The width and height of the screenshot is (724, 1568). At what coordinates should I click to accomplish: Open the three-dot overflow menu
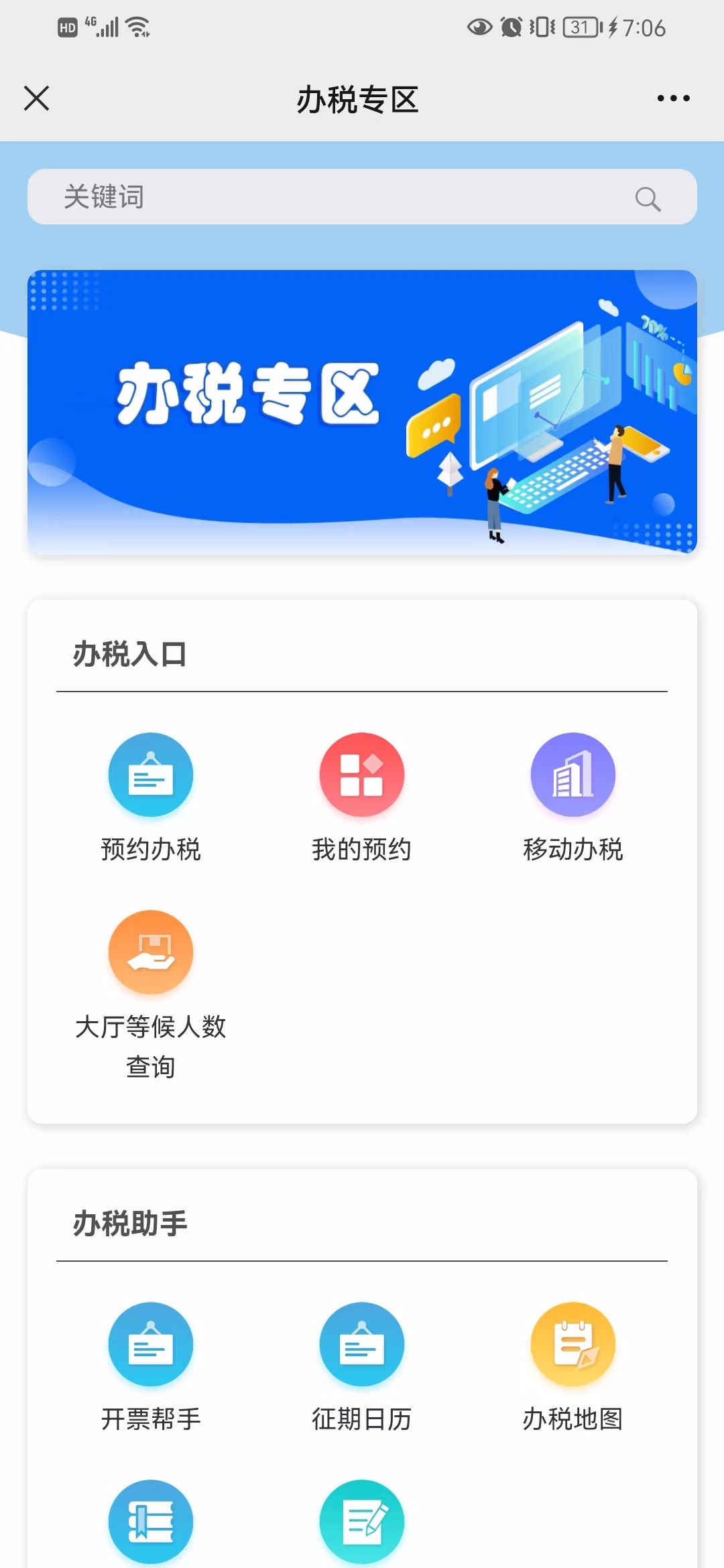(x=673, y=99)
